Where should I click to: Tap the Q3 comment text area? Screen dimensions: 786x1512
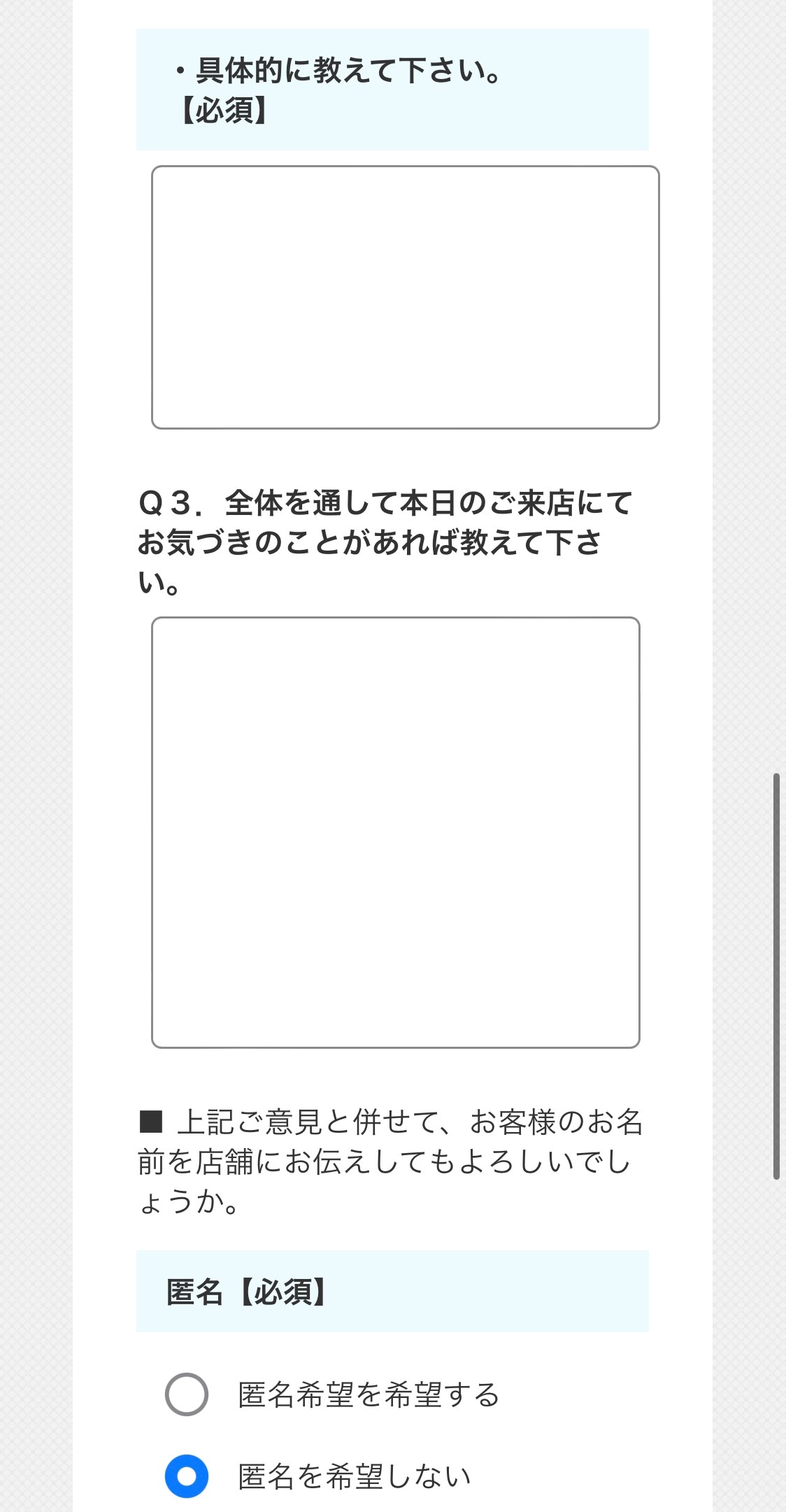click(x=395, y=832)
